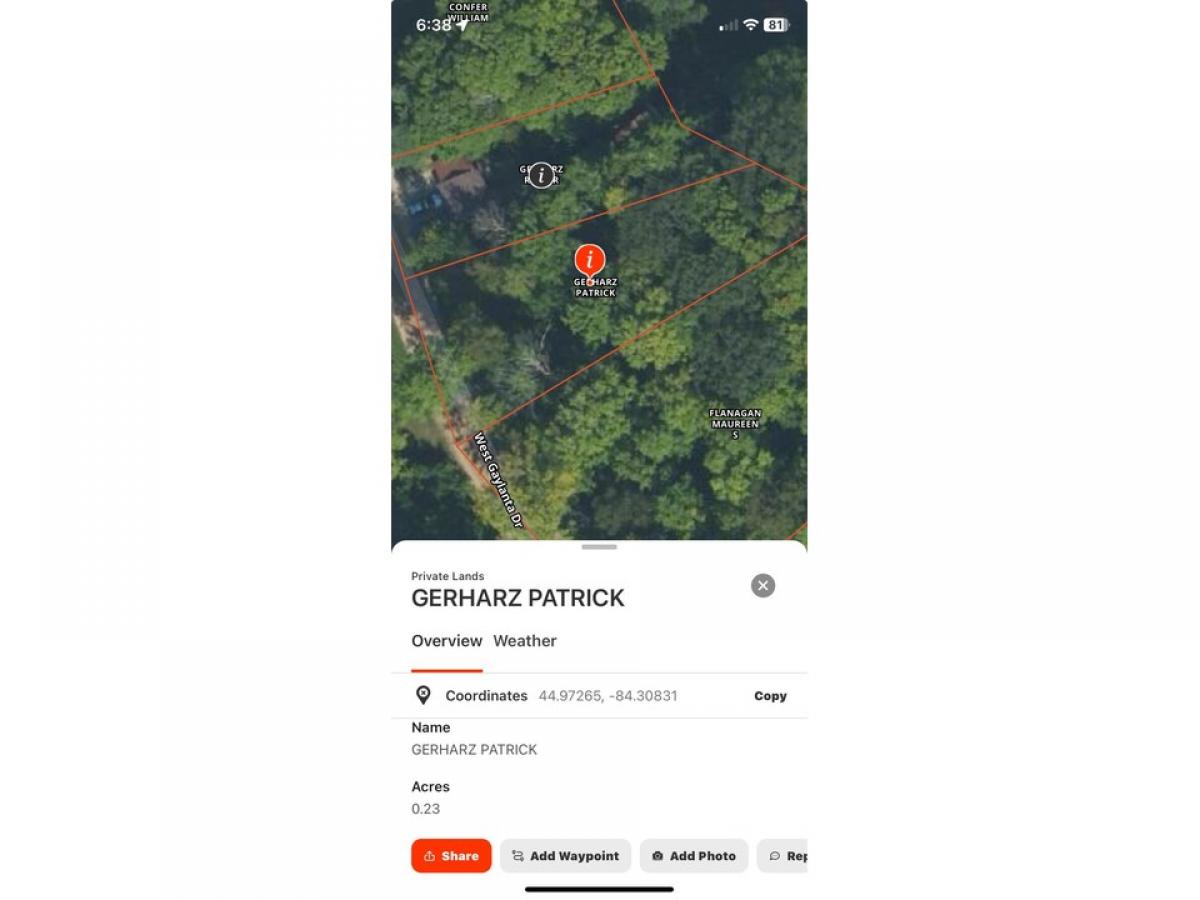Tap the partially visible Report button
This screenshot has height=900, width=1200.
[785, 856]
